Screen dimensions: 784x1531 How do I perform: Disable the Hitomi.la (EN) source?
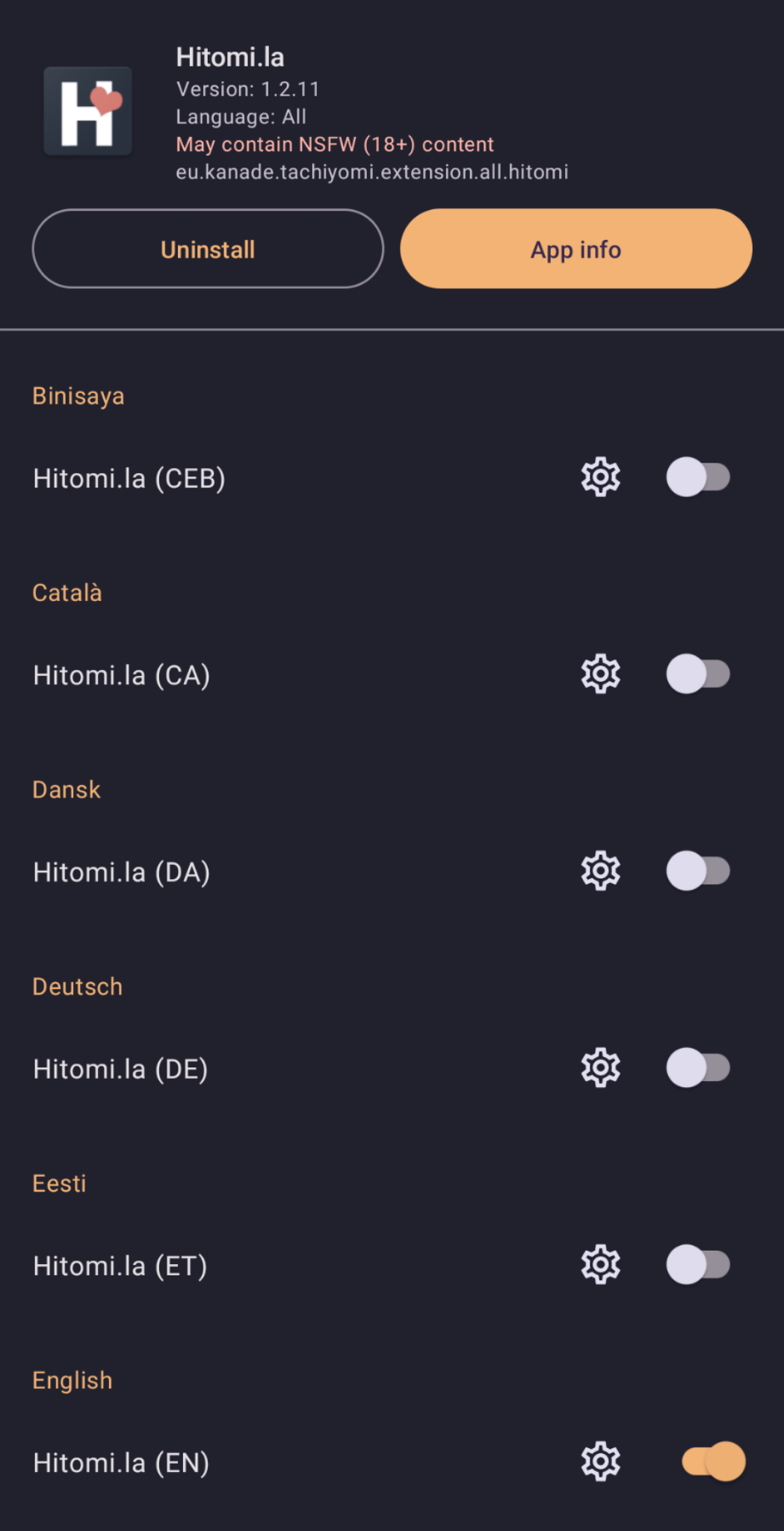click(x=714, y=1461)
